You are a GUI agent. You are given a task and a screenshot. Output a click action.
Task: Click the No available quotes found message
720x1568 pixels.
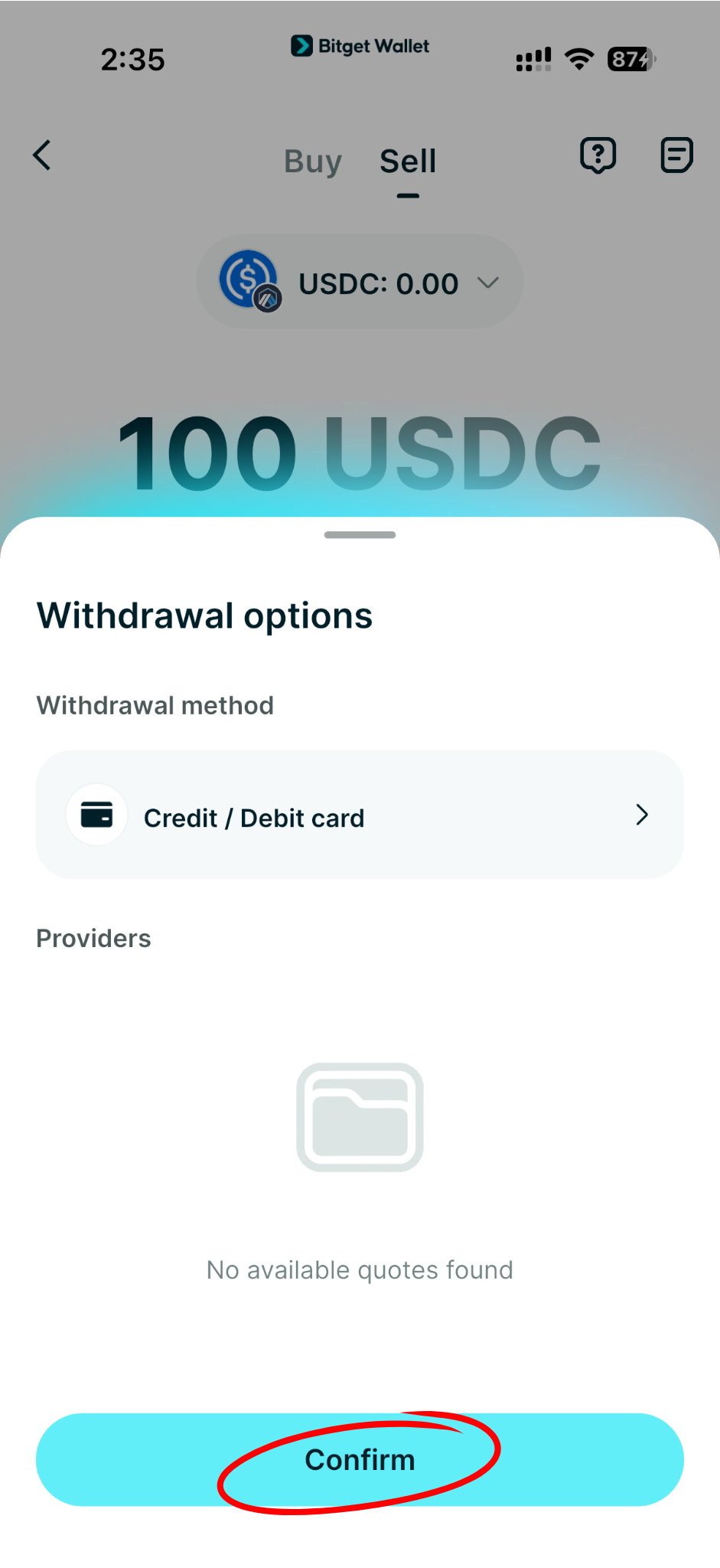click(360, 1269)
